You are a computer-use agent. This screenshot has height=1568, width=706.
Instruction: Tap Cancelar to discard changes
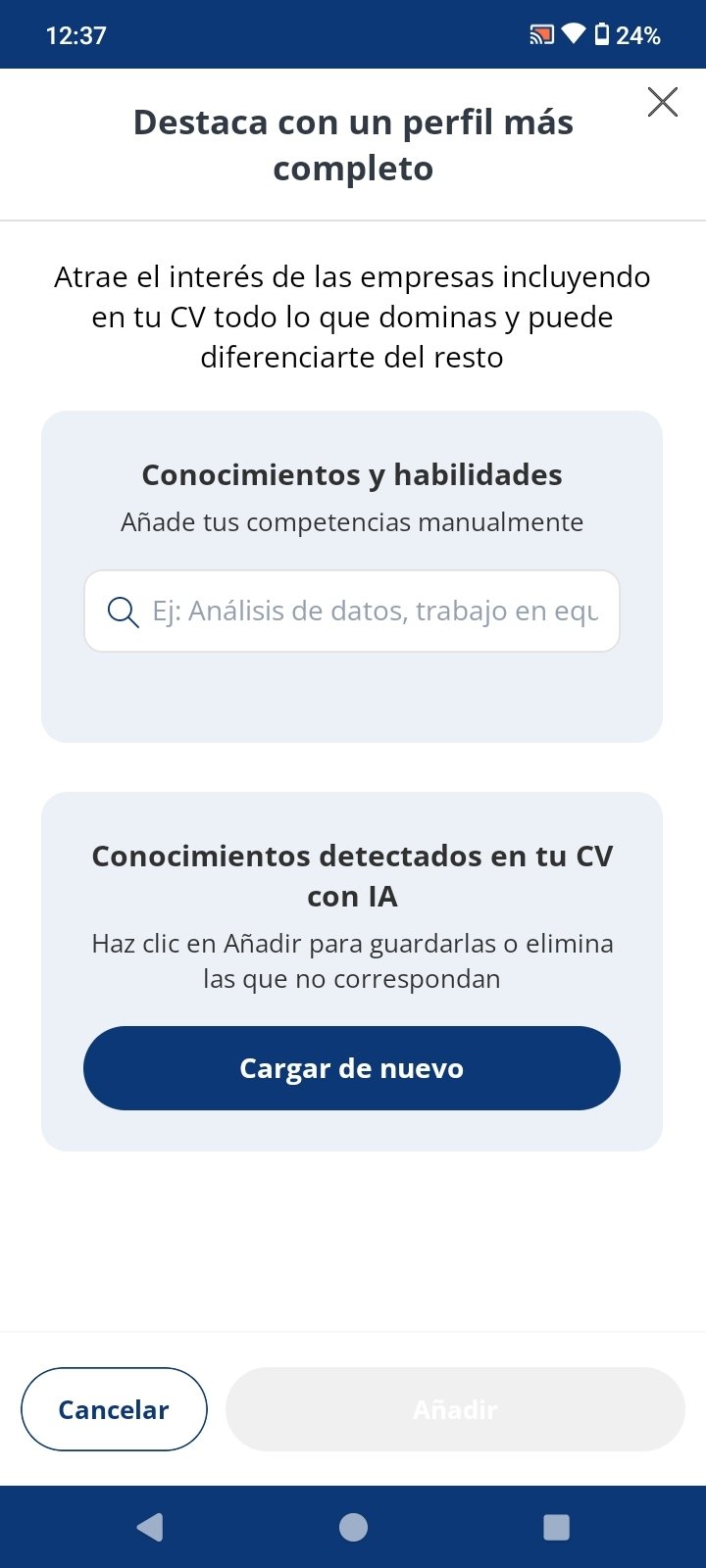114,1409
